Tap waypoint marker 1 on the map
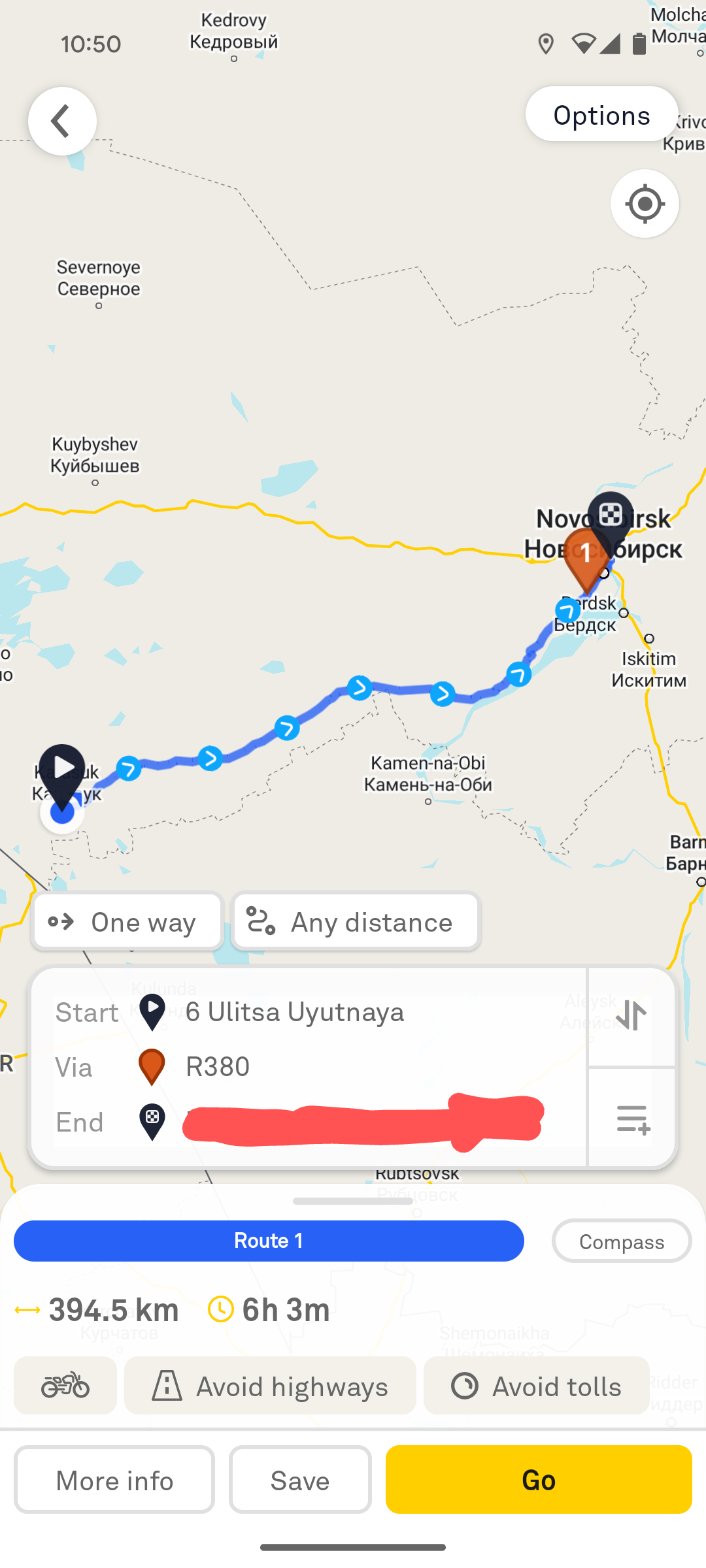Screen dimensions: 706x1568 point(585,555)
